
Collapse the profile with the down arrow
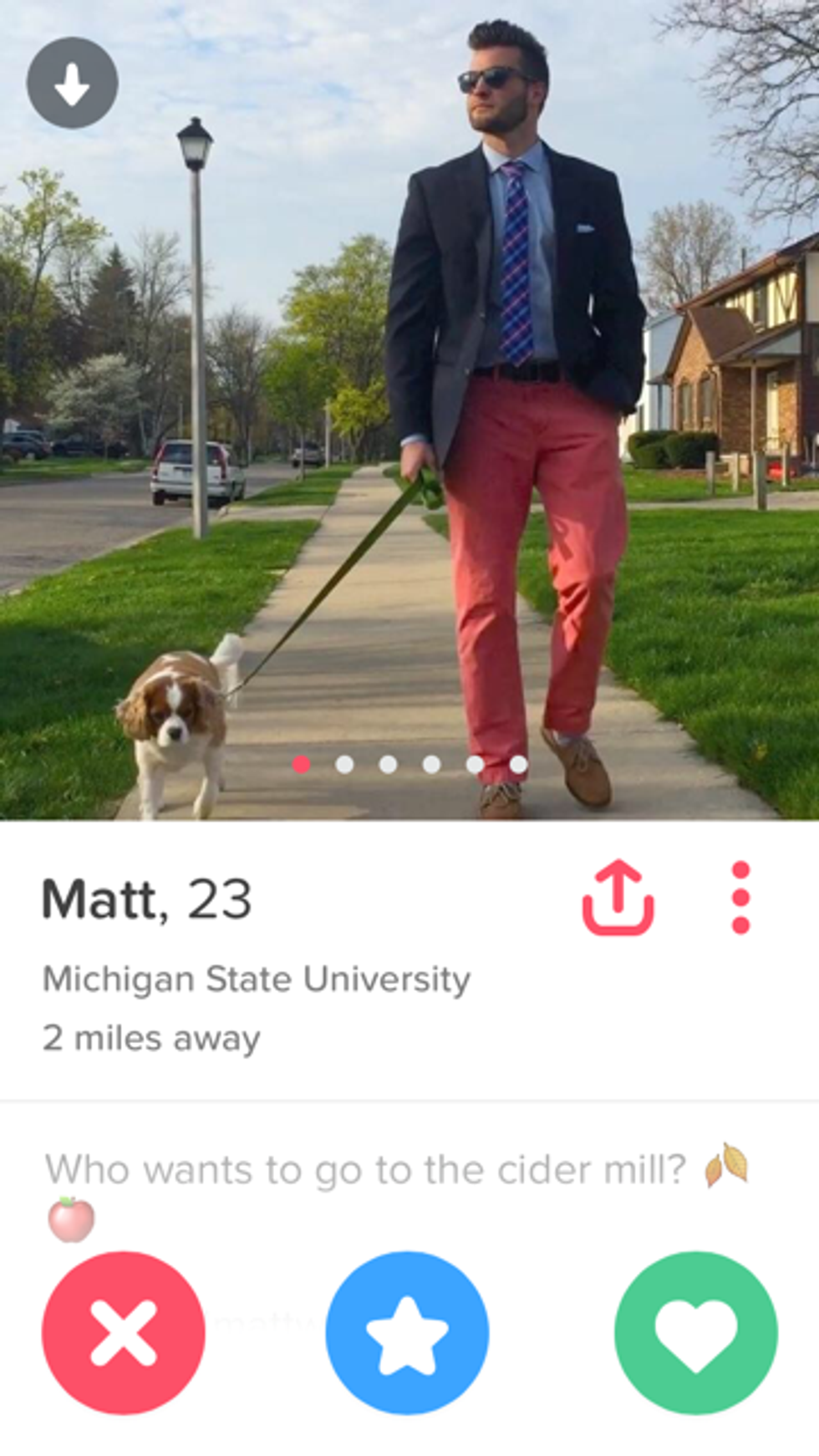click(73, 83)
